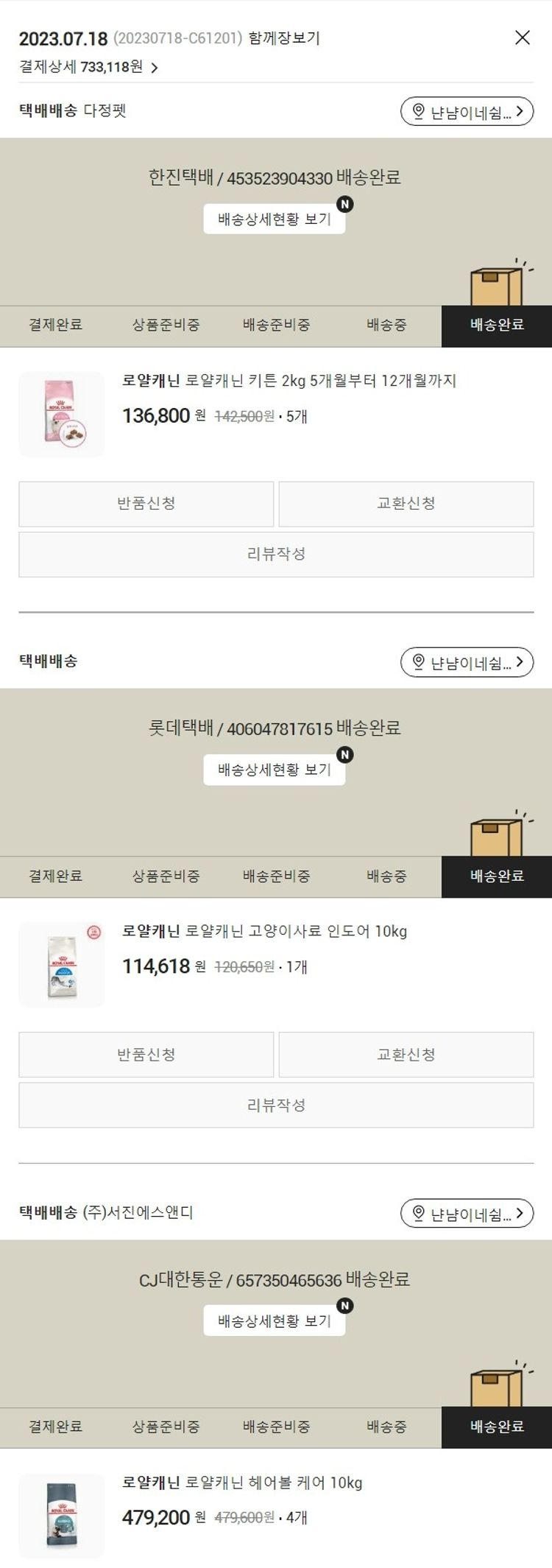View CJ대한통운 delivery tracking status

[274, 1321]
